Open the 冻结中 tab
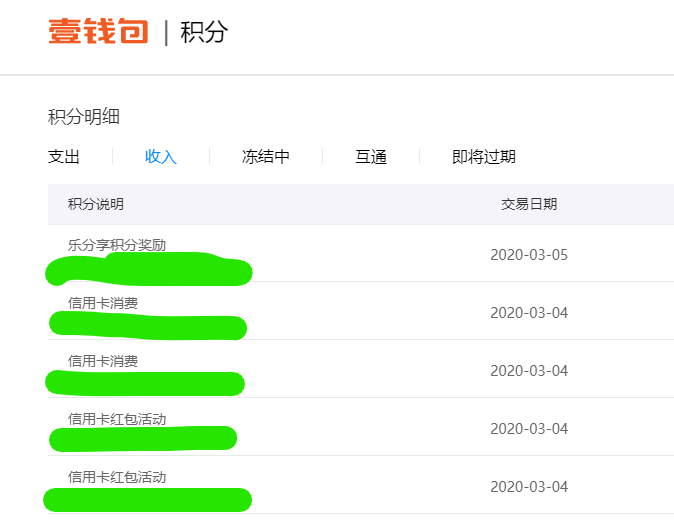Viewport: 674px width, 520px height. coord(265,157)
